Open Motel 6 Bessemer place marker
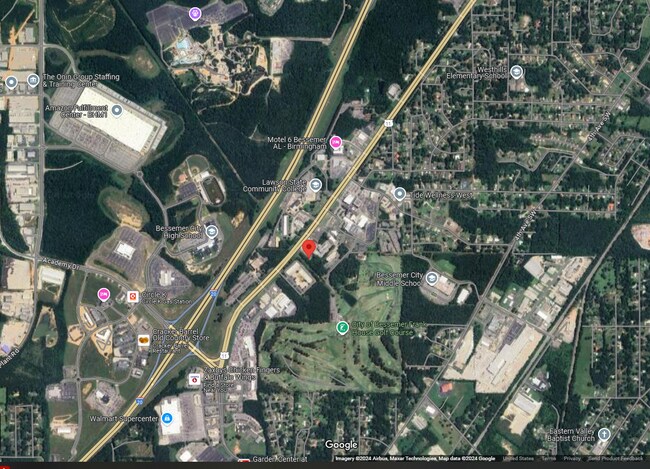 (336, 142)
